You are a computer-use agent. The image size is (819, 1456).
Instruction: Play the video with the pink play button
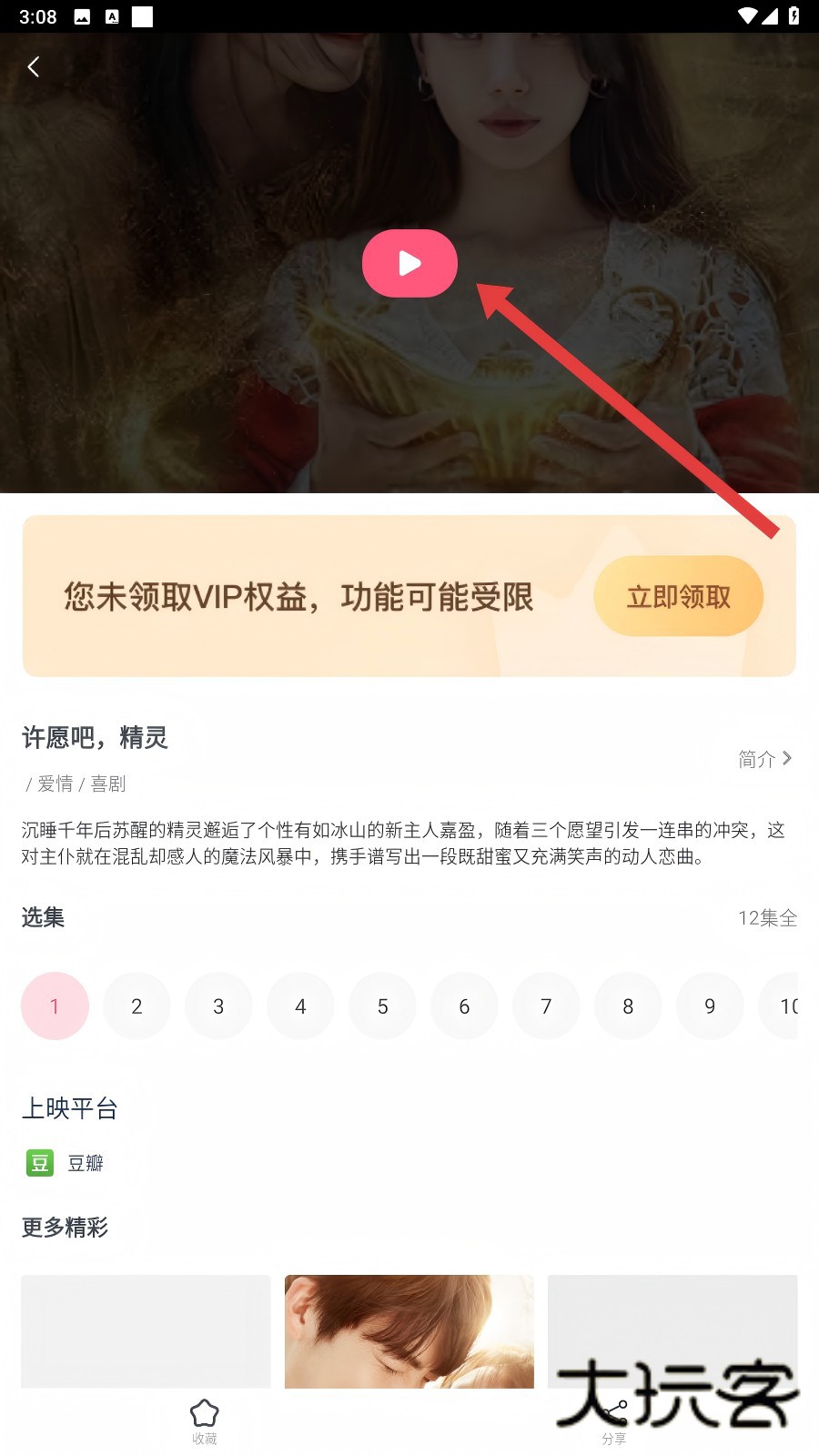point(409,263)
